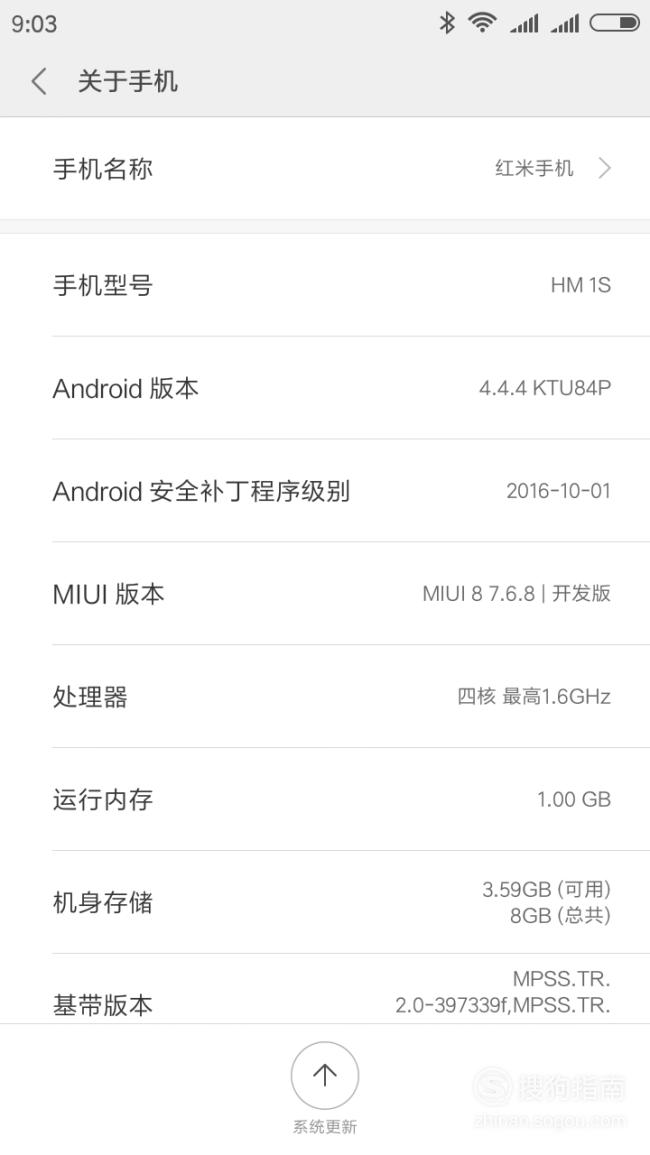Screen dimensions: 650x1155
Task: Tap the Android 版本 row
Action: pyautogui.click(x=325, y=388)
